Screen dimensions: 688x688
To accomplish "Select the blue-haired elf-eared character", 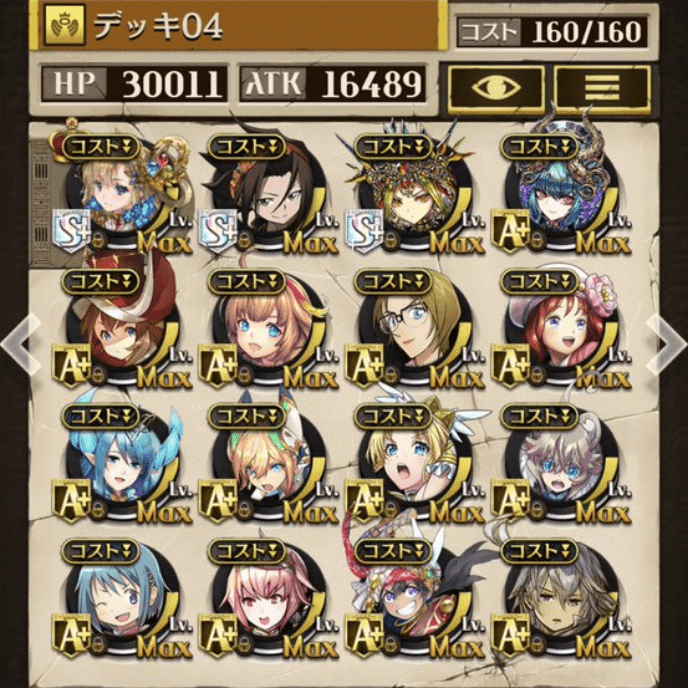I will pos(120,465).
